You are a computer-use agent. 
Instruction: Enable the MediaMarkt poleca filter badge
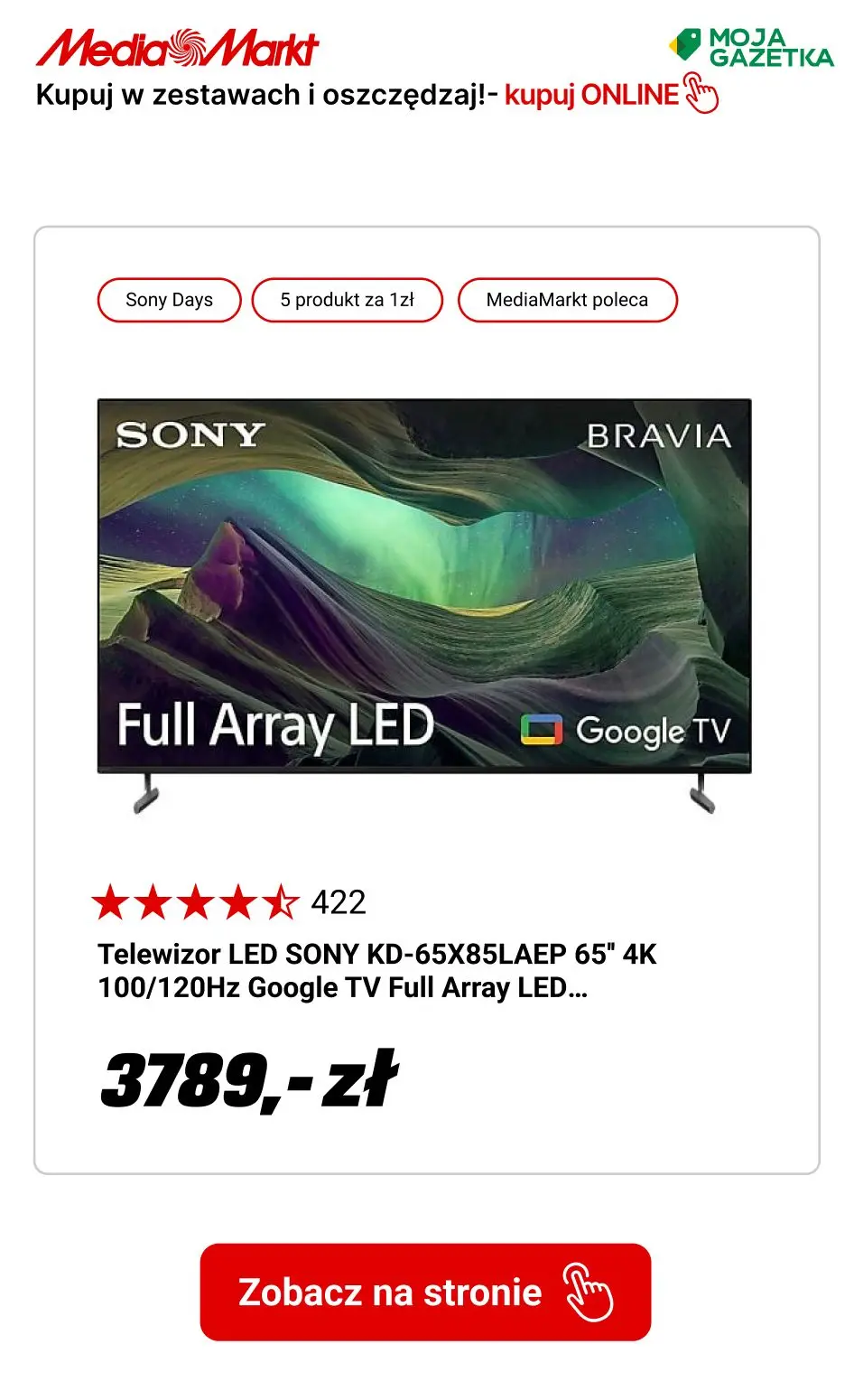(568, 299)
